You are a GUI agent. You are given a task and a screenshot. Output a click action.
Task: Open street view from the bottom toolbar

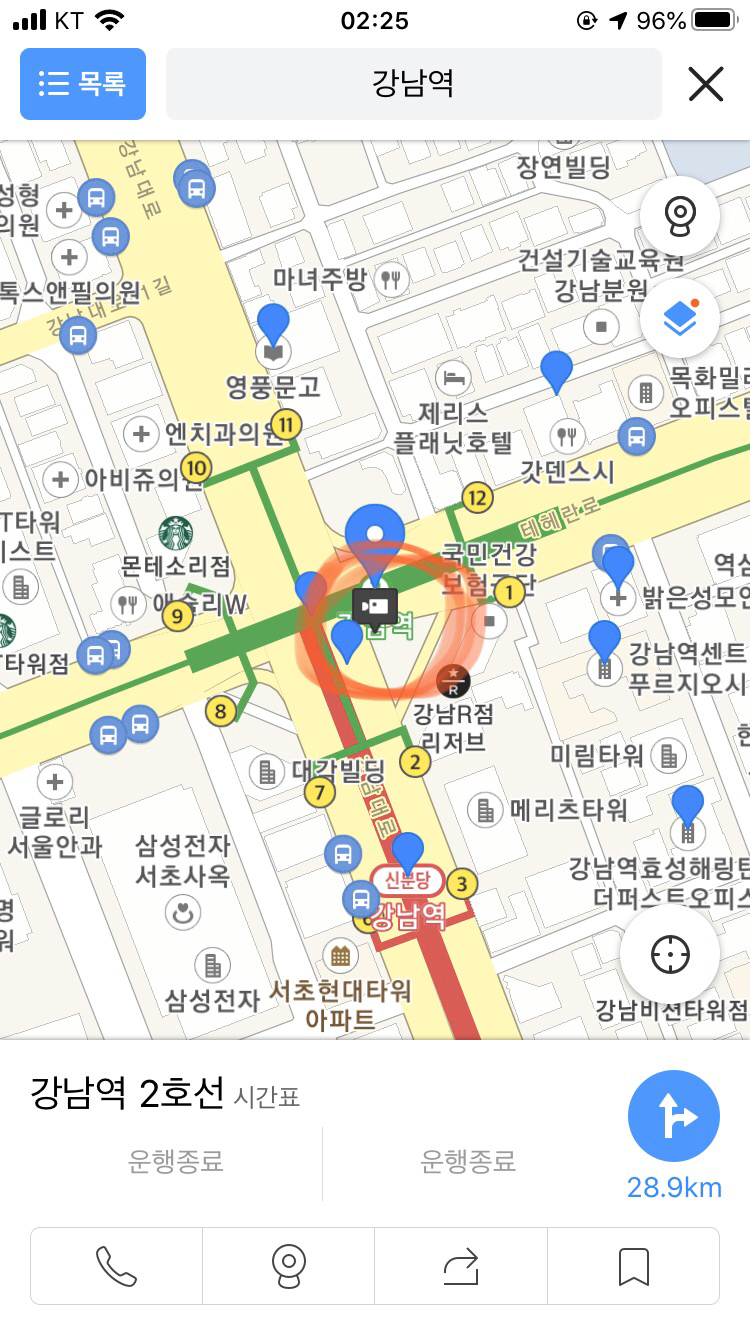(289, 1266)
